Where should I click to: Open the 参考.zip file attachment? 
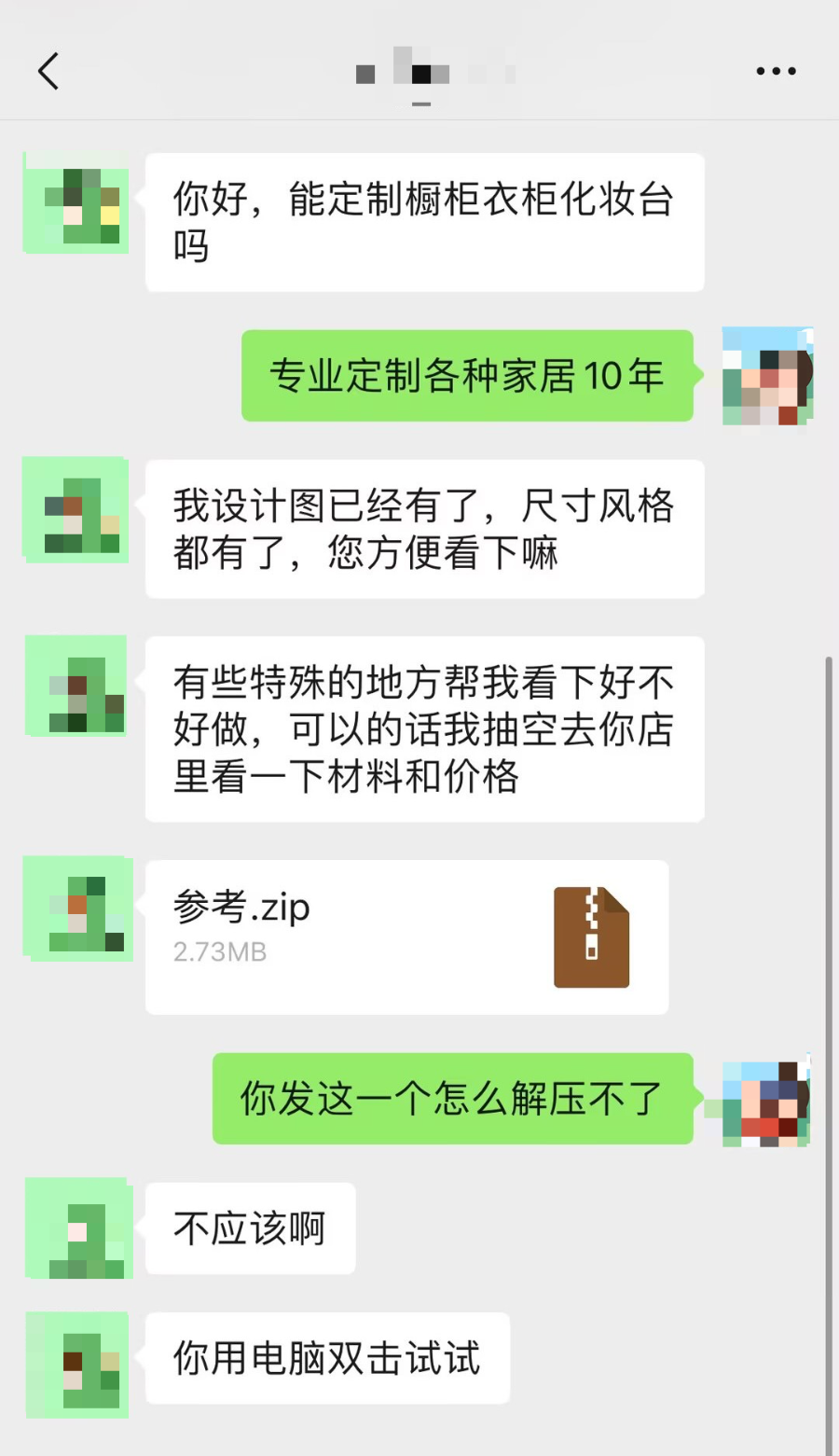click(x=406, y=936)
